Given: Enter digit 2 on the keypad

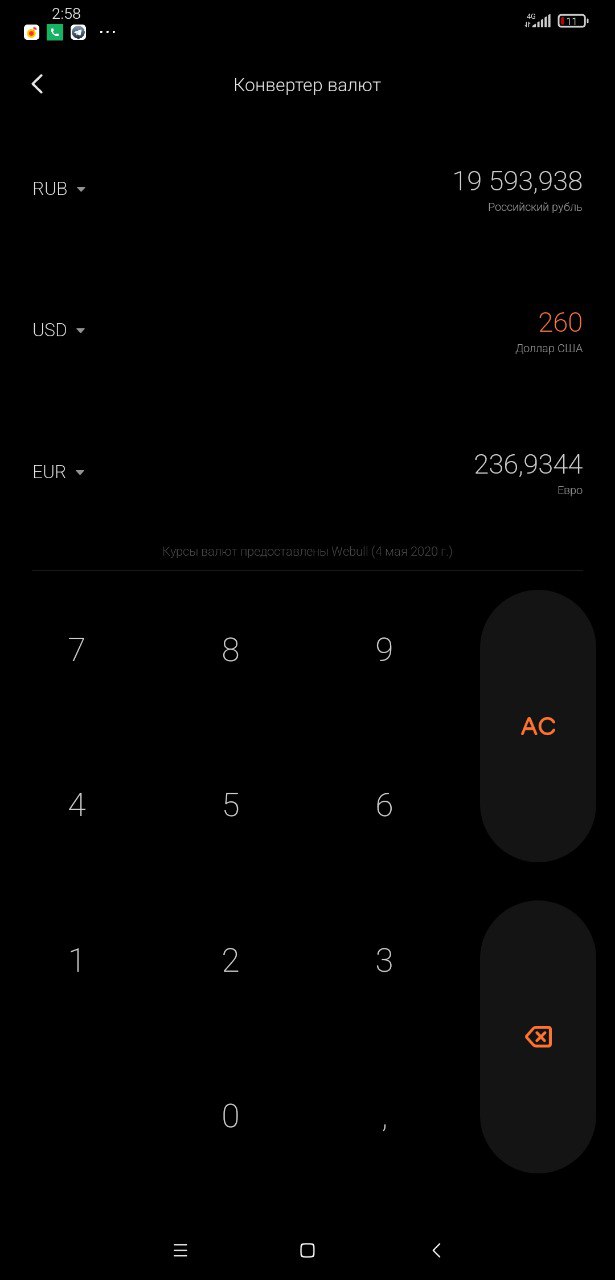Looking at the screenshot, I should (x=231, y=961).
